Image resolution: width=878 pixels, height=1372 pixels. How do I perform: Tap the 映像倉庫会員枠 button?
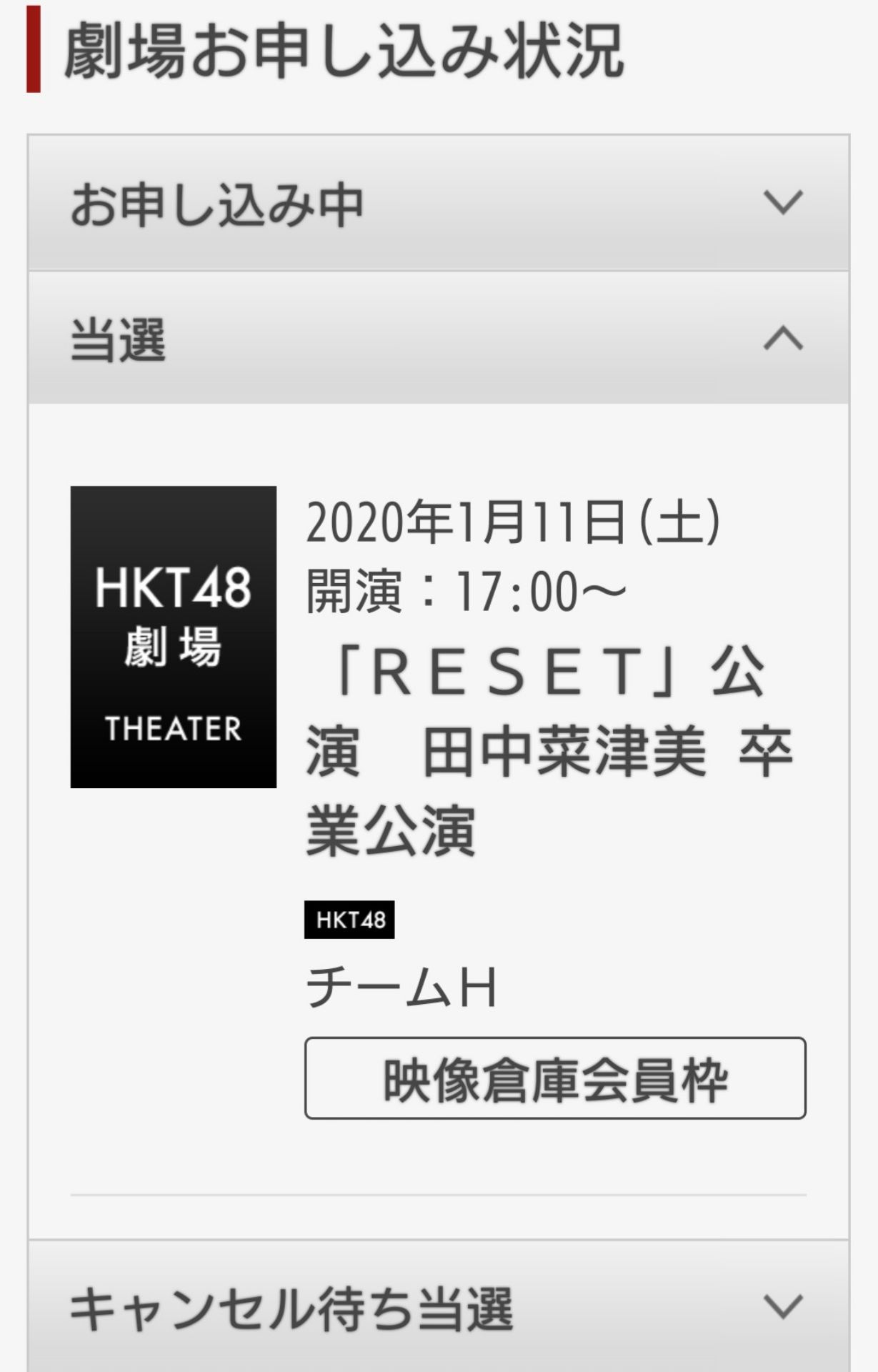pos(555,1078)
